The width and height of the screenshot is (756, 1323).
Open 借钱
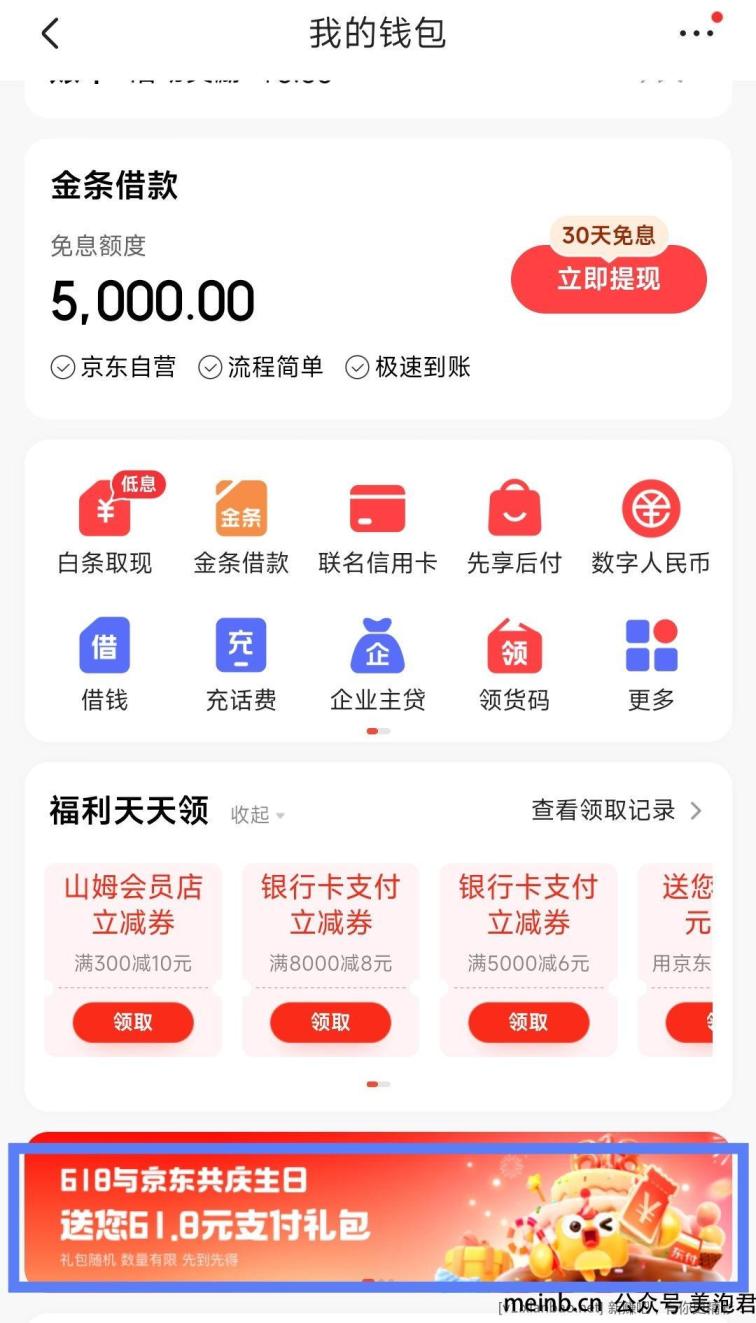pyautogui.click(x=105, y=663)
